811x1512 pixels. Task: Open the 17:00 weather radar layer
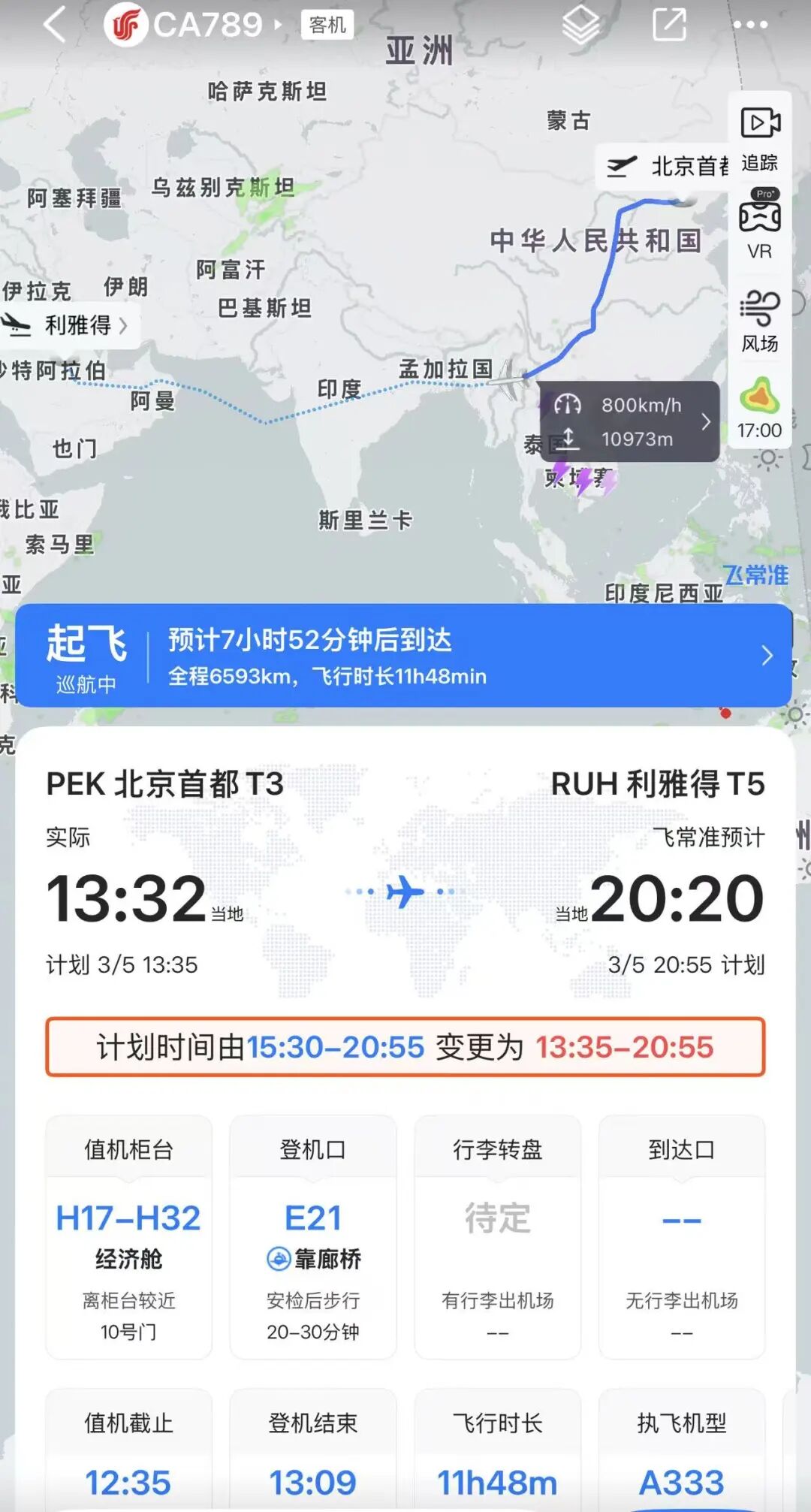coord(760,409)
